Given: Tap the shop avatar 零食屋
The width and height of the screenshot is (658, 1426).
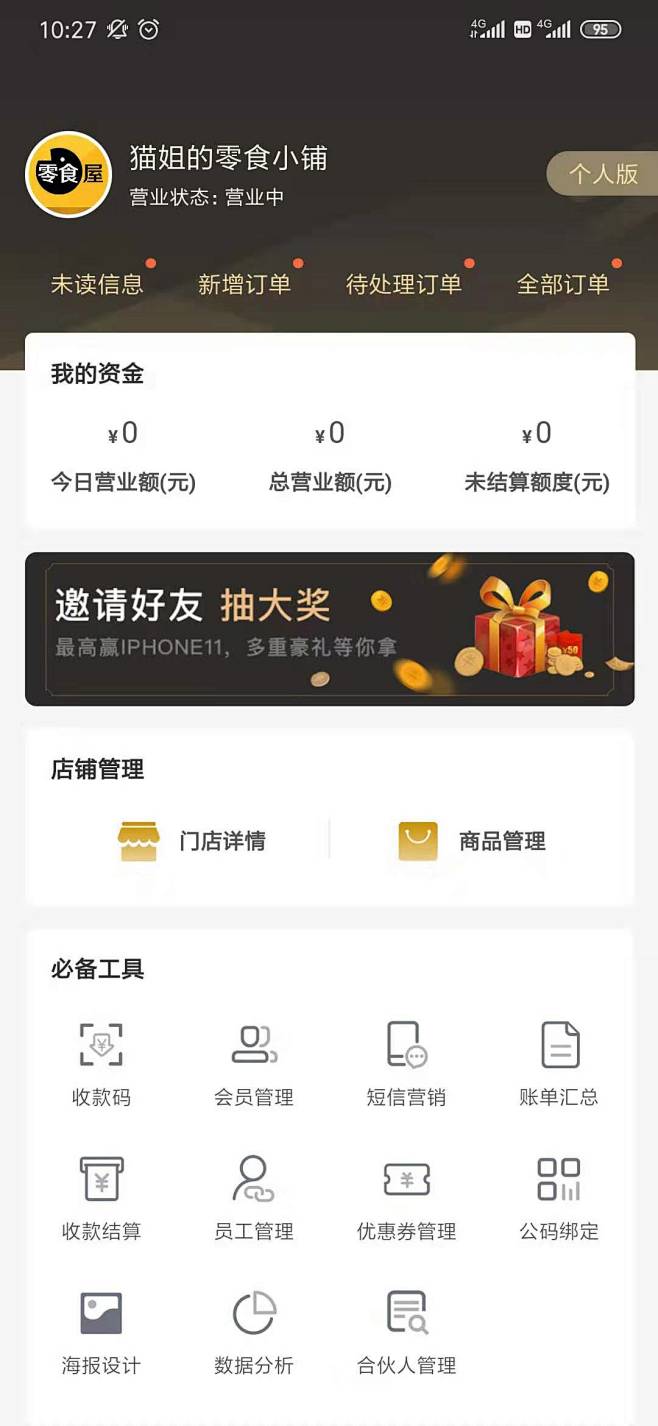Looking at the screenshot, I should 68,174.
